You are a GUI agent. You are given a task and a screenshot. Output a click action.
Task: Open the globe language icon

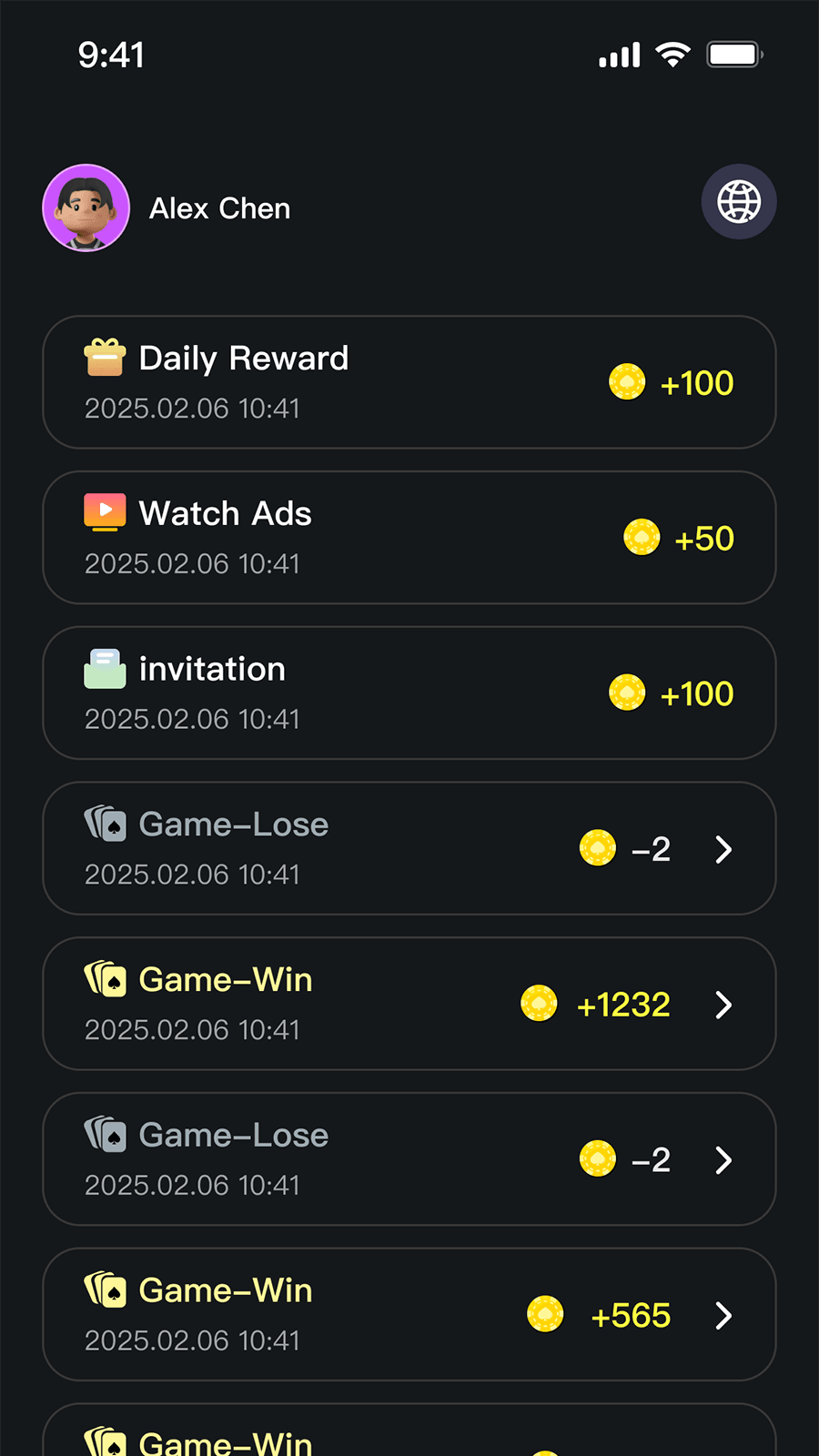tap(738, 202)
